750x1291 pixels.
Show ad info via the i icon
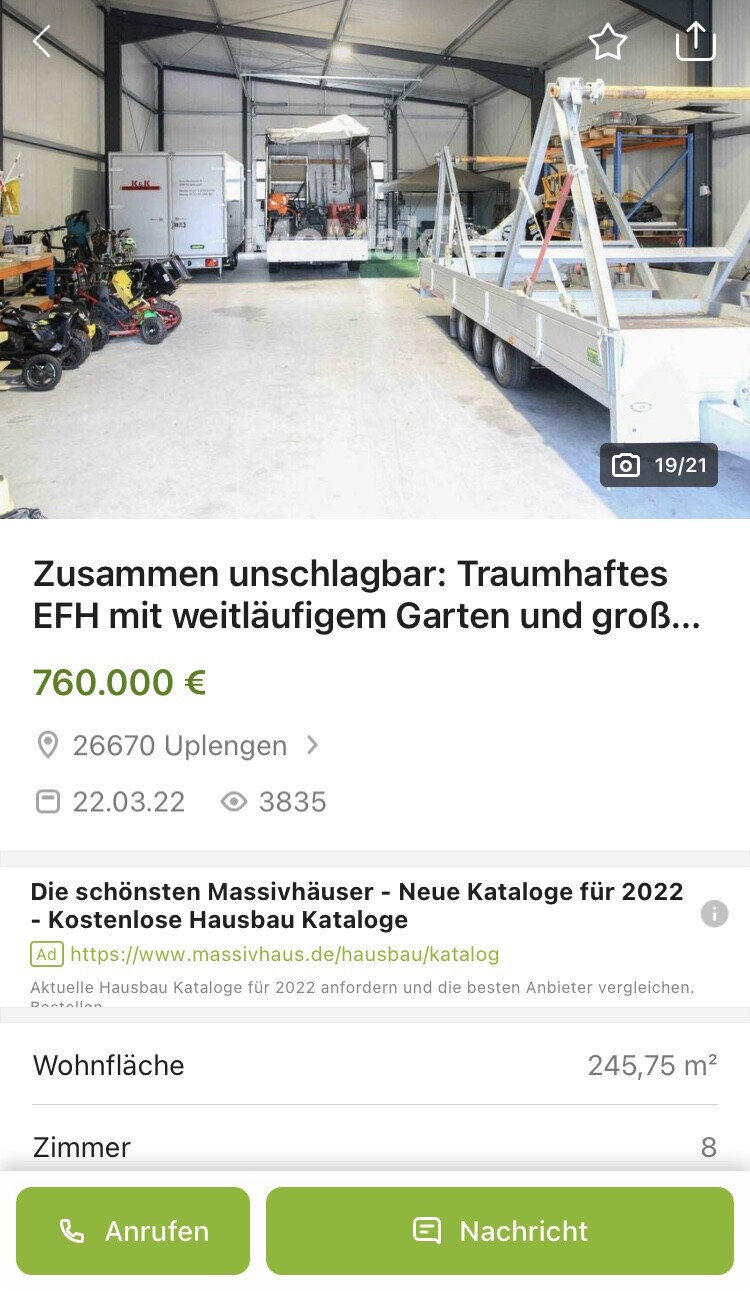coord(714,913)
